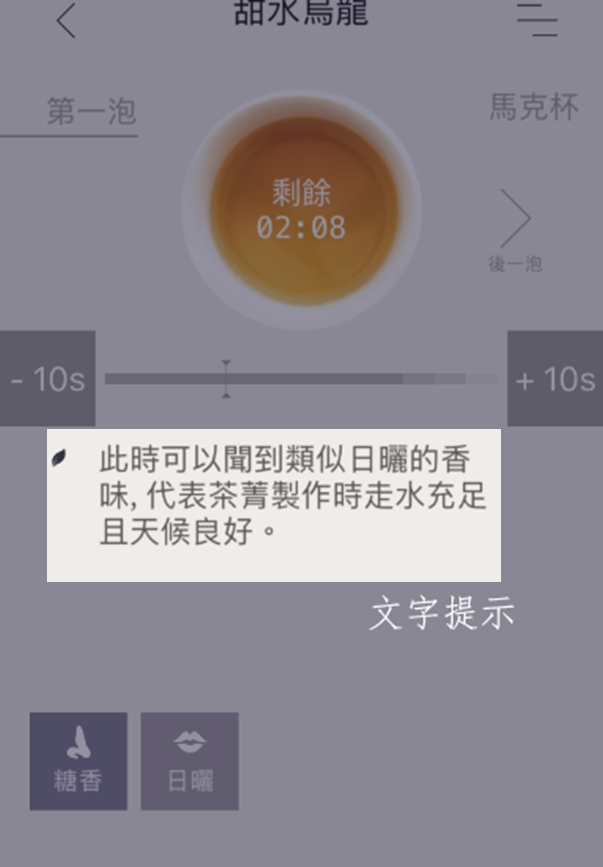The width and height of the screenshot is (603, 867).
Task: Tap the tea cup countdown timer
Action: click(x=302, y=210)
